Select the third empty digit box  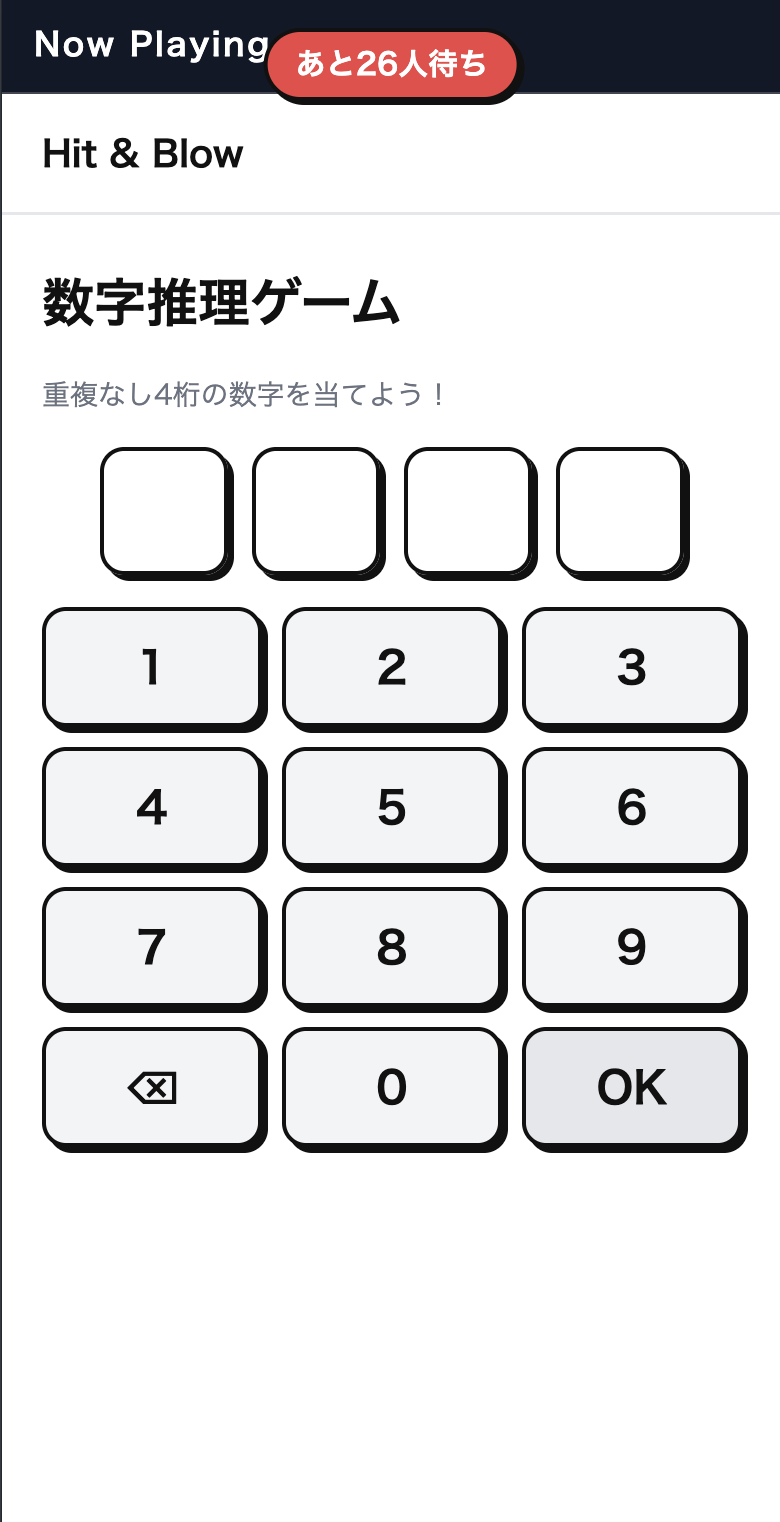click(x=469, y=511)
